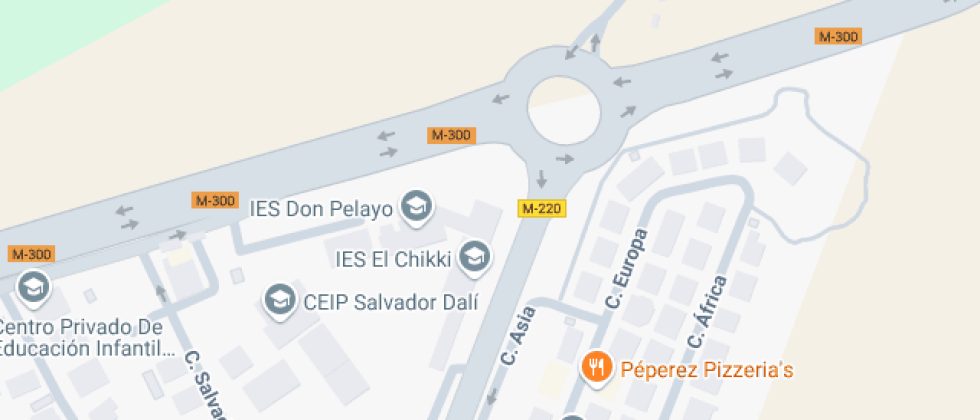Open Péperez Pizzeria's restaurant marker
This screenshot has height=420, width=980.
click(x=598, y=368)
